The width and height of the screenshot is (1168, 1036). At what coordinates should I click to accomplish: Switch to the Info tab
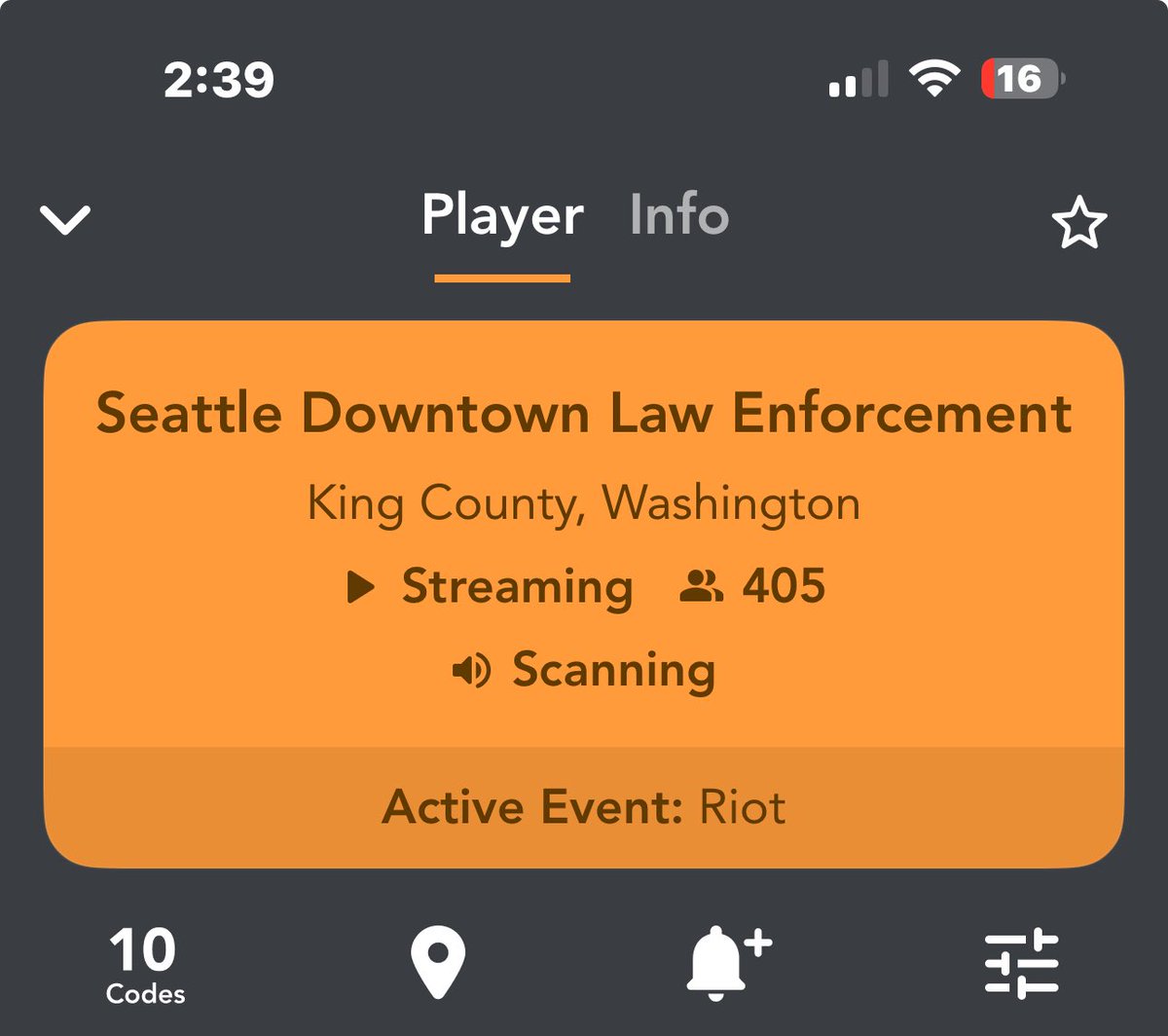tap(679, 215)
